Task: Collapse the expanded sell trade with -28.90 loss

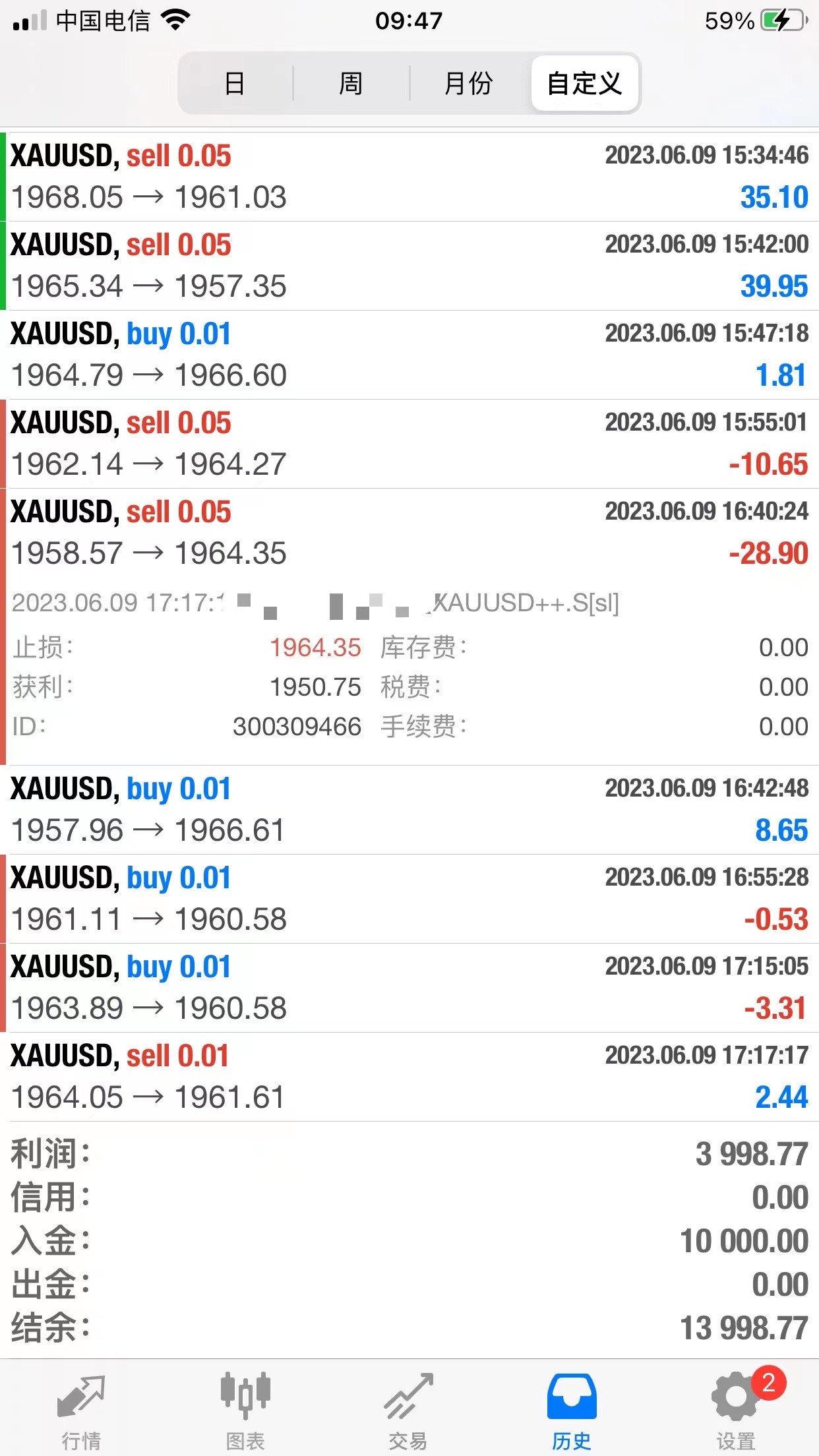Action: 409,533
